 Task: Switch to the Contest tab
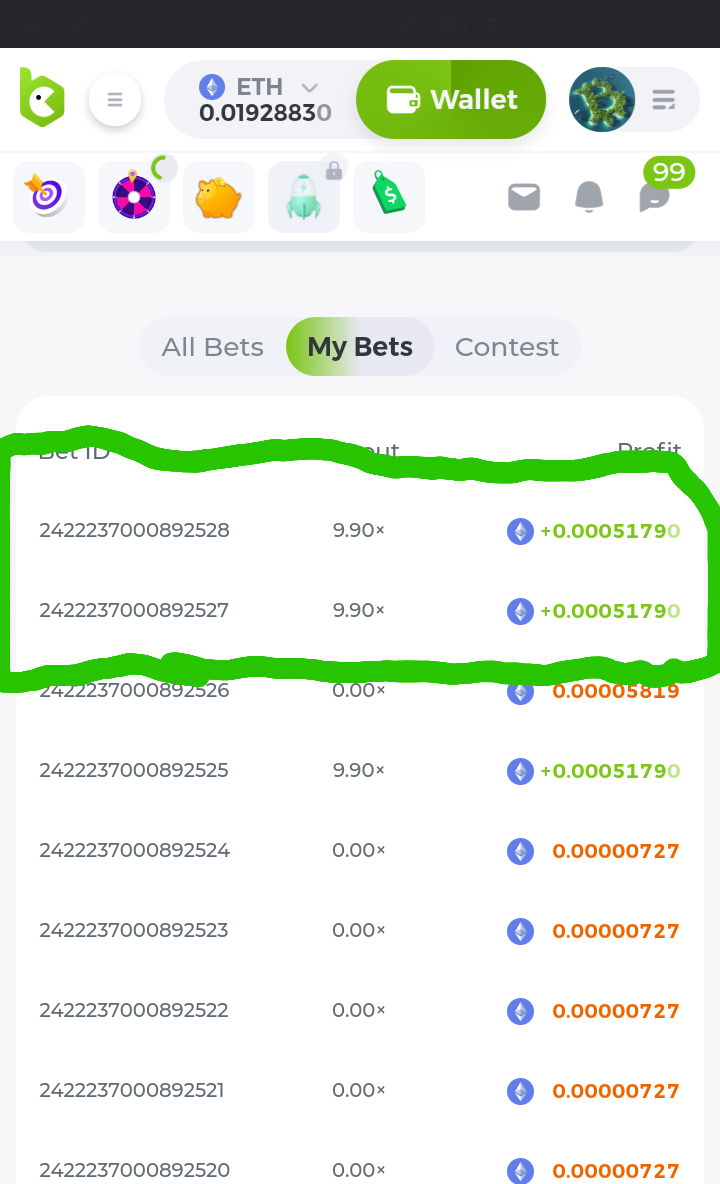[506, 347]
